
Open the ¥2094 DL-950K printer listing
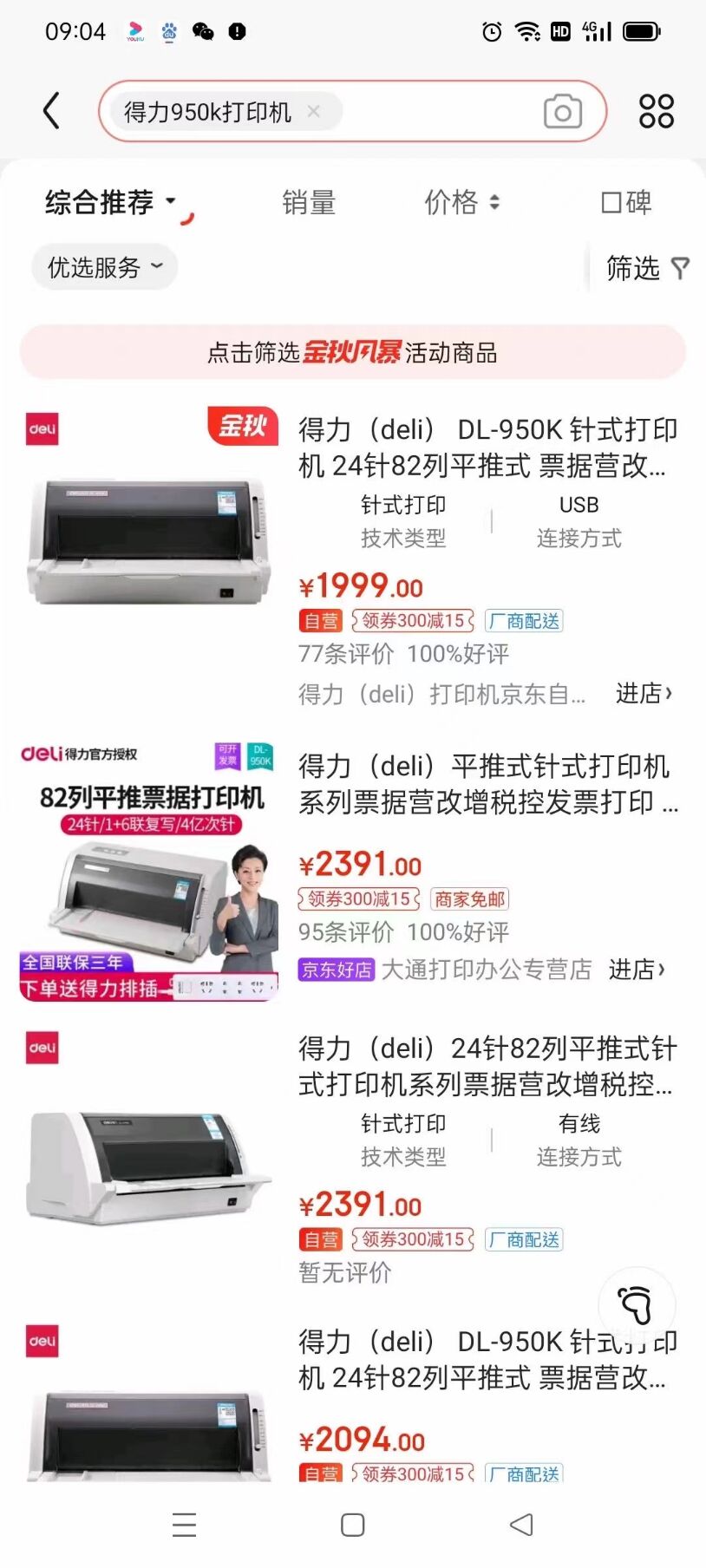click(486, 1360)
